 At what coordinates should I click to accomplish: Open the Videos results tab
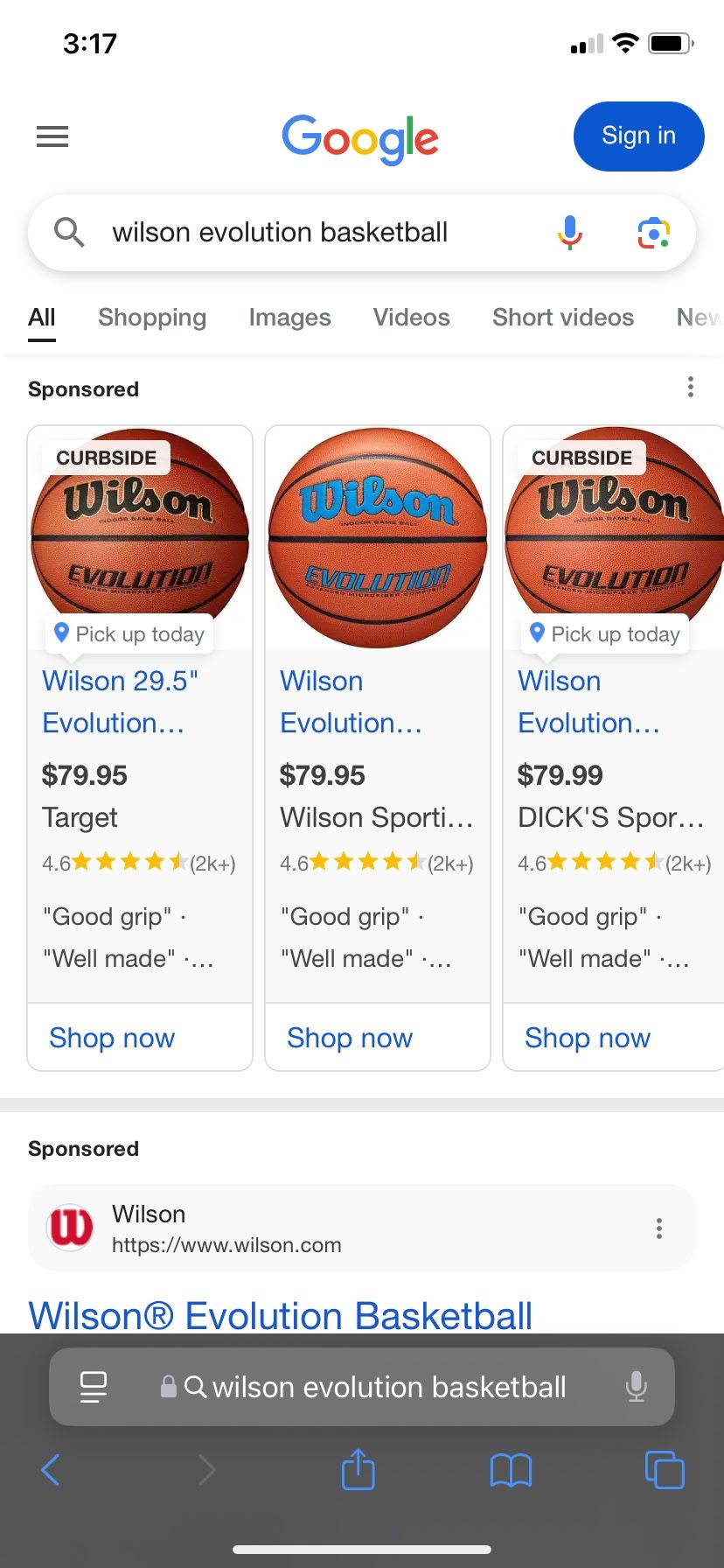pos(411,317)
